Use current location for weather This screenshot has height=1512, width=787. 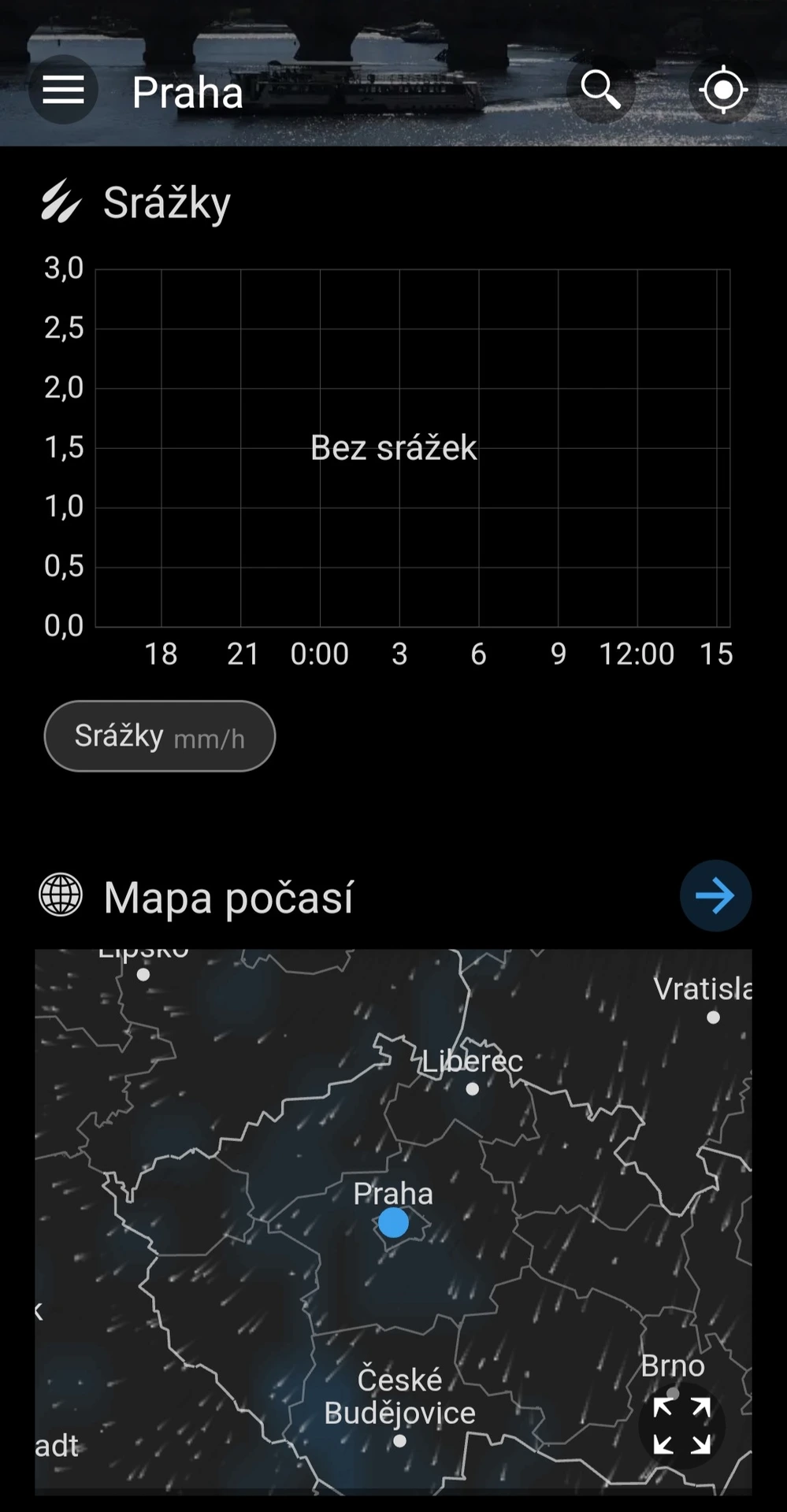[722, 90]
